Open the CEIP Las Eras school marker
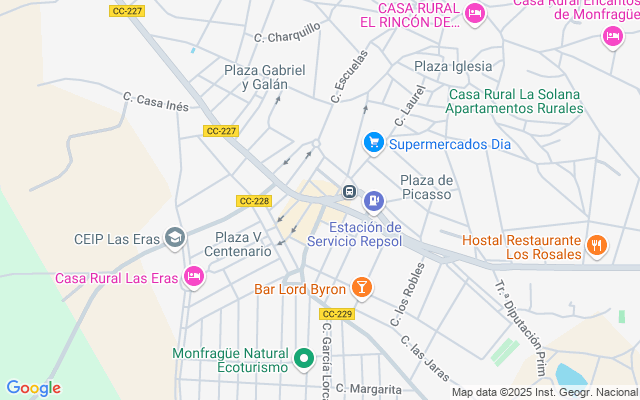The image size is (640, 400). (x=175, y=238)
